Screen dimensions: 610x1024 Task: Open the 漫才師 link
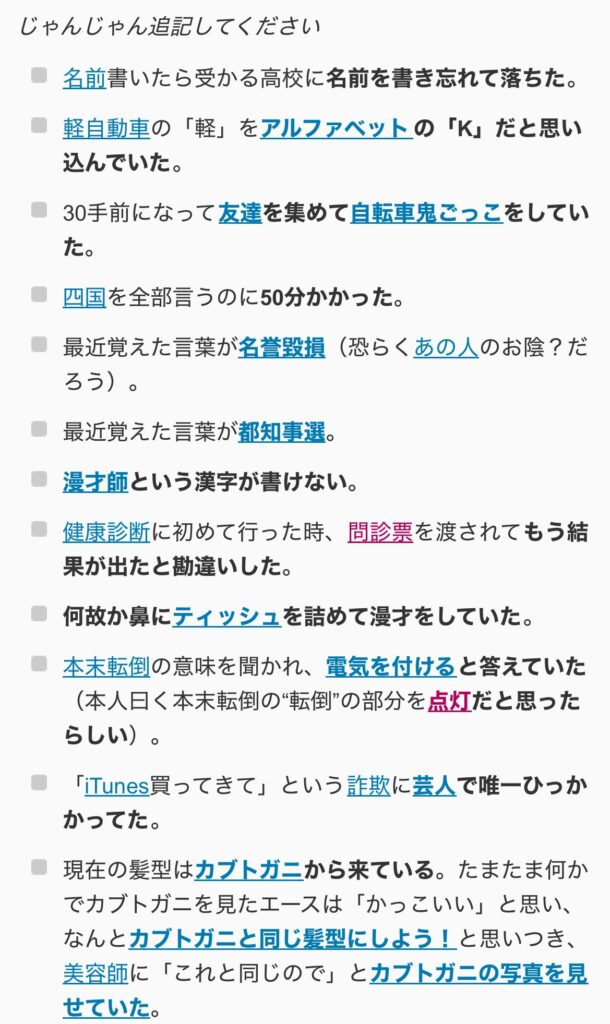click(95, 482)
